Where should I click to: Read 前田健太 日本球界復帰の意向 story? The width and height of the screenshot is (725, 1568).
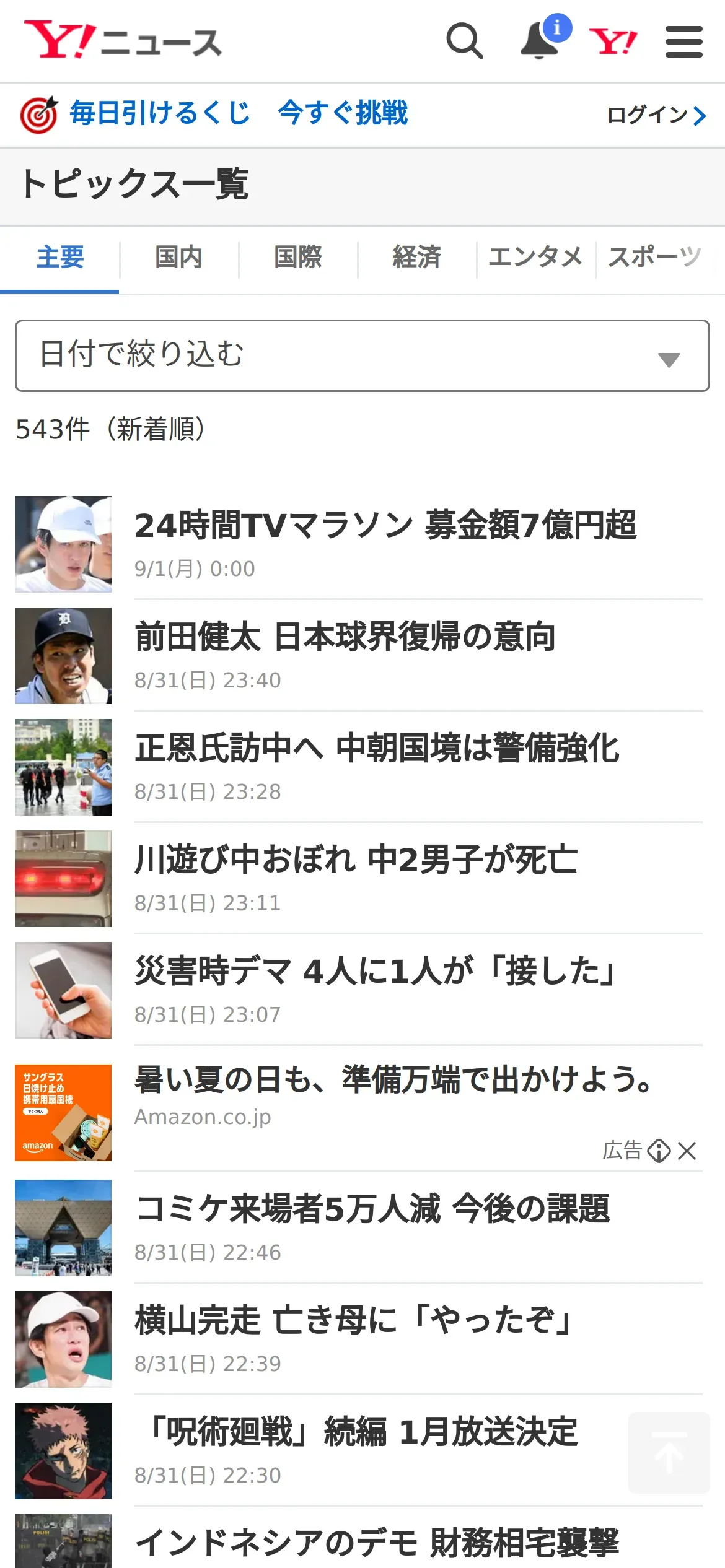pyautogui.click(x=345, y=637)
